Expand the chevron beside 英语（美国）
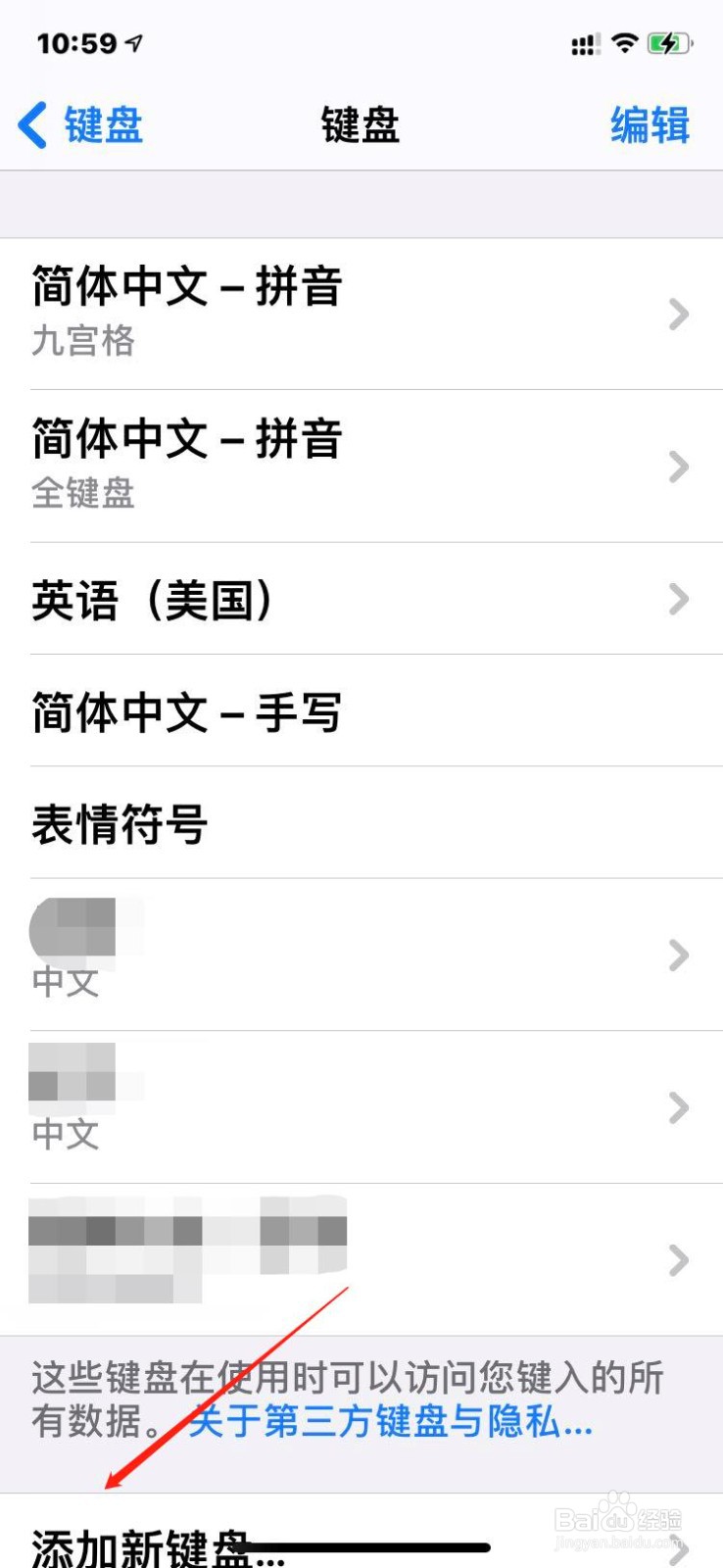This screenshot has height=1568, width=723. tap(678, 600)
